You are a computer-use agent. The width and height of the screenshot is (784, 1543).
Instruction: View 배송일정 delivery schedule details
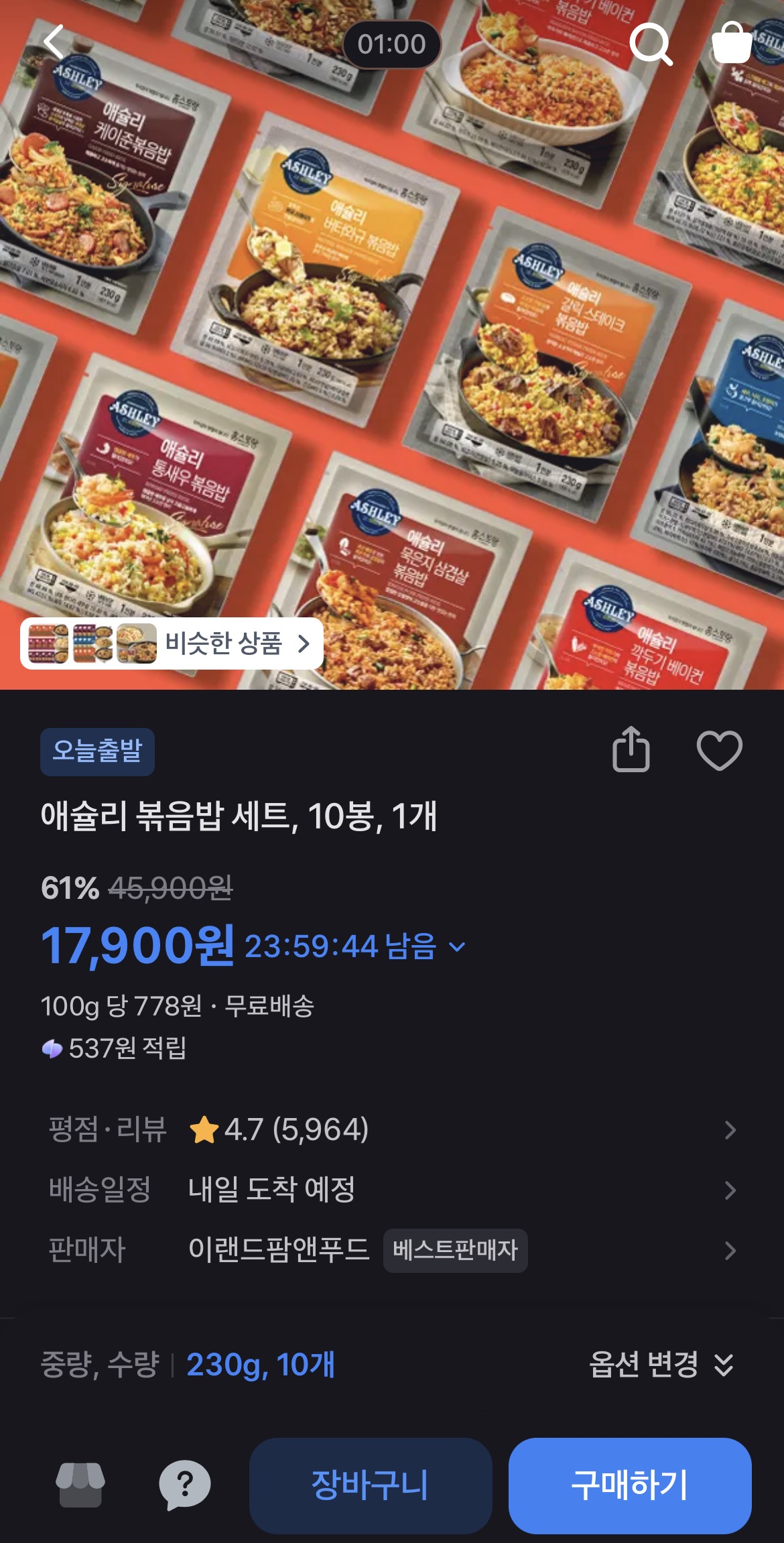(x=392, y=1190)
